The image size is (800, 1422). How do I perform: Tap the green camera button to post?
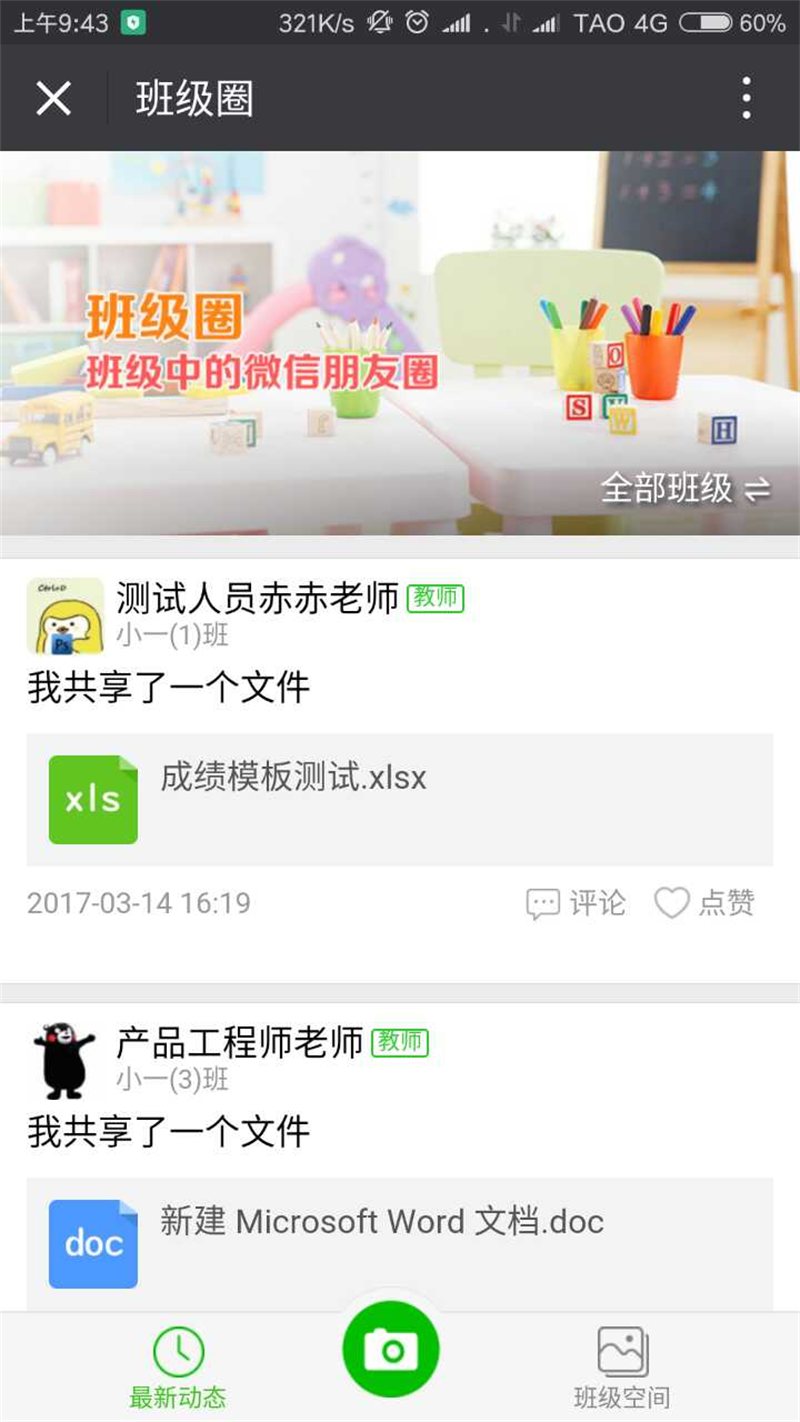tap(391, 1350)
